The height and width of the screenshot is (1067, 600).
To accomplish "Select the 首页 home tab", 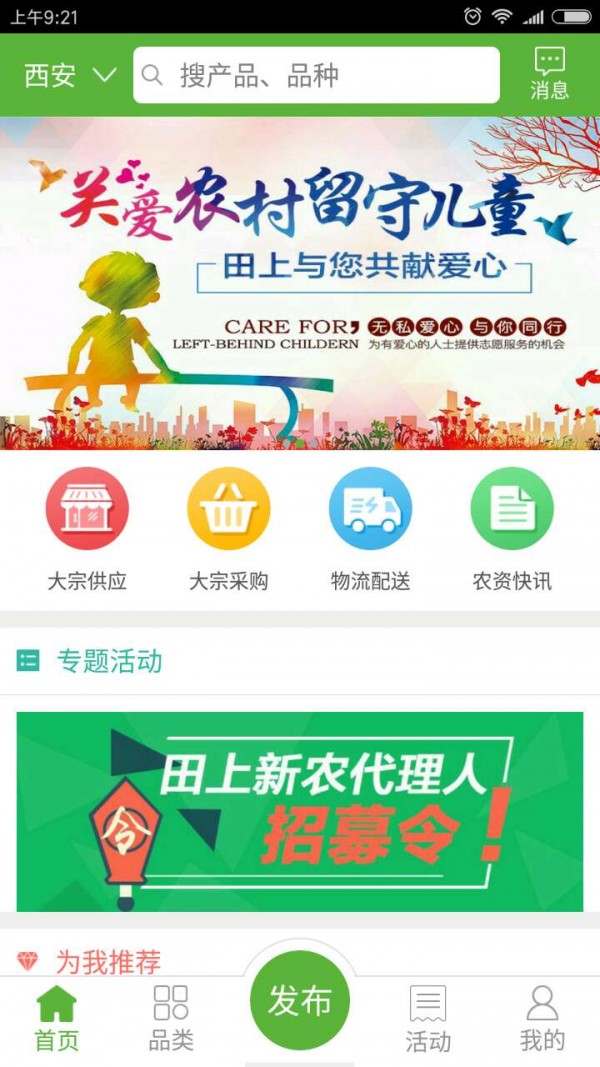I will [x=57, y=1017].
